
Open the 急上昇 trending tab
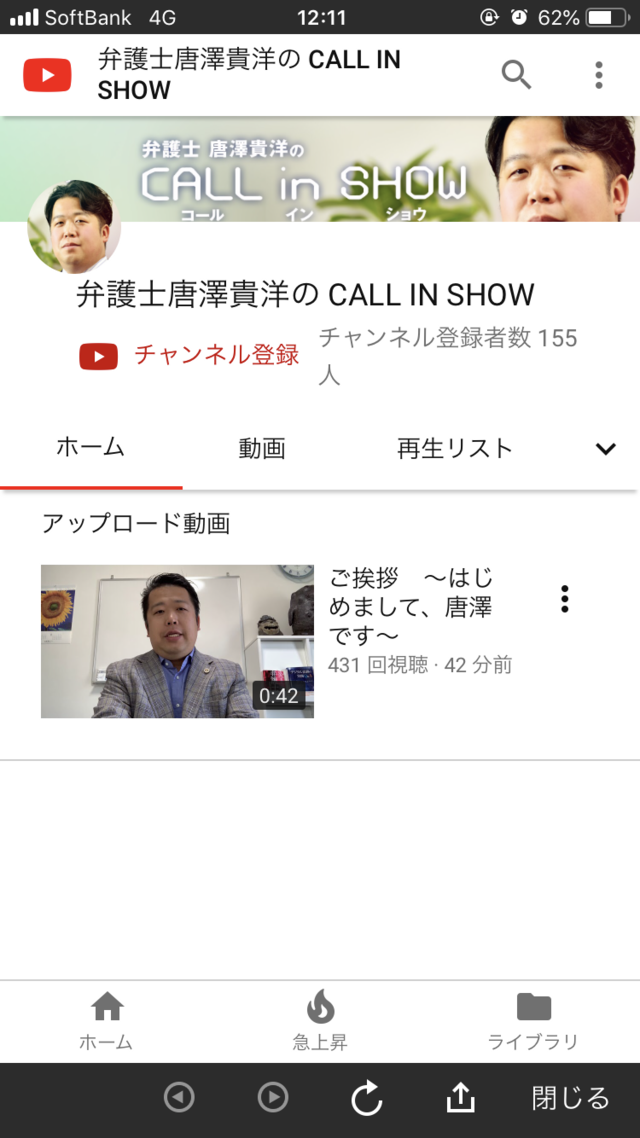pyautogui.click(x=320, y=1020)
